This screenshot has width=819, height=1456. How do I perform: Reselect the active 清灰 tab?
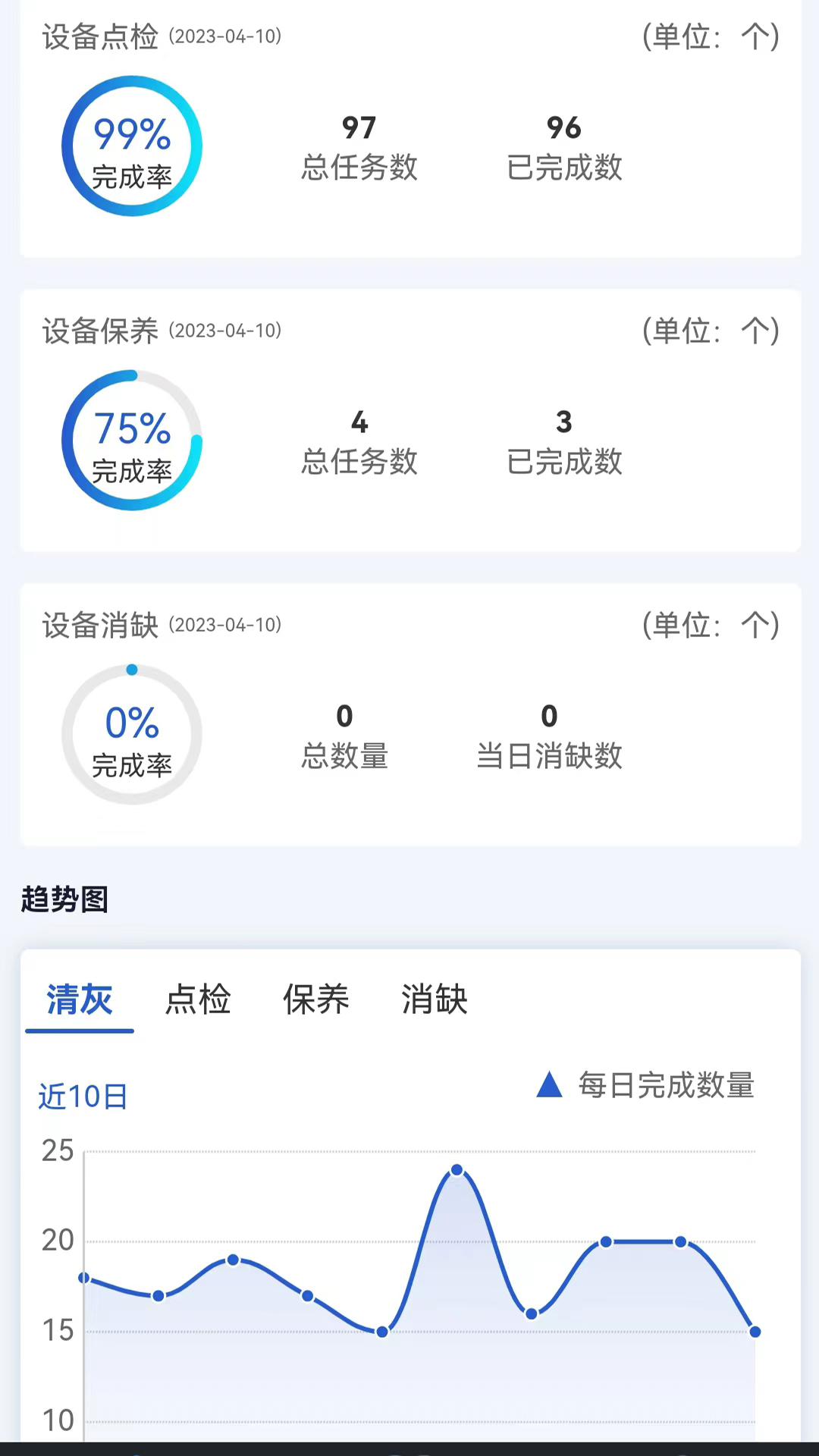pos(79,1000)
